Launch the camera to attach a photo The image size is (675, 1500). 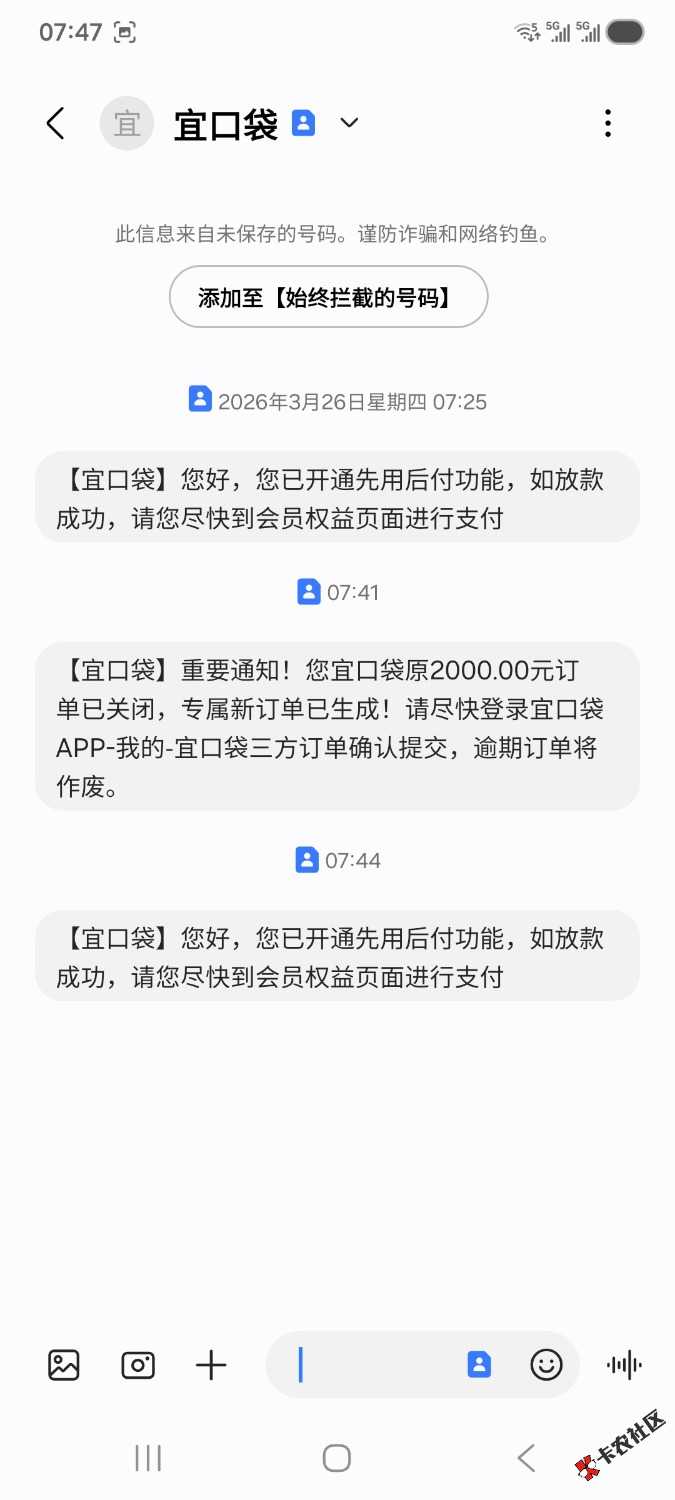click(138, 1365)
